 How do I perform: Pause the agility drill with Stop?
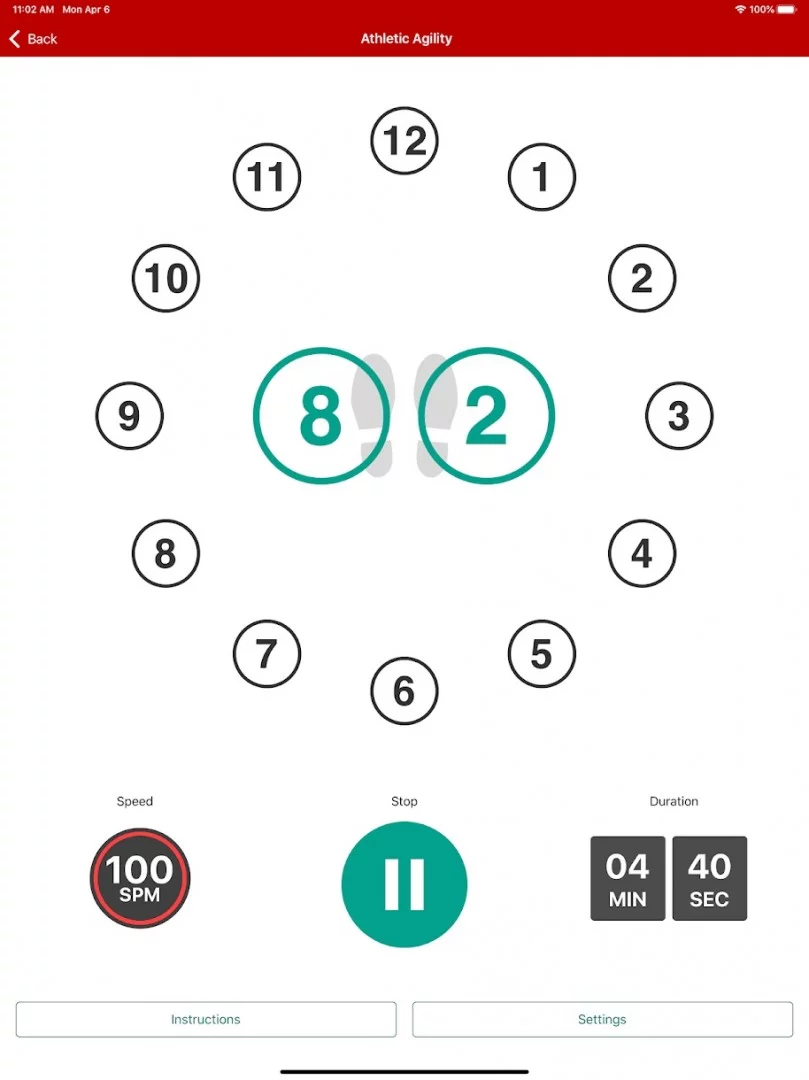(x=404, y=883)
